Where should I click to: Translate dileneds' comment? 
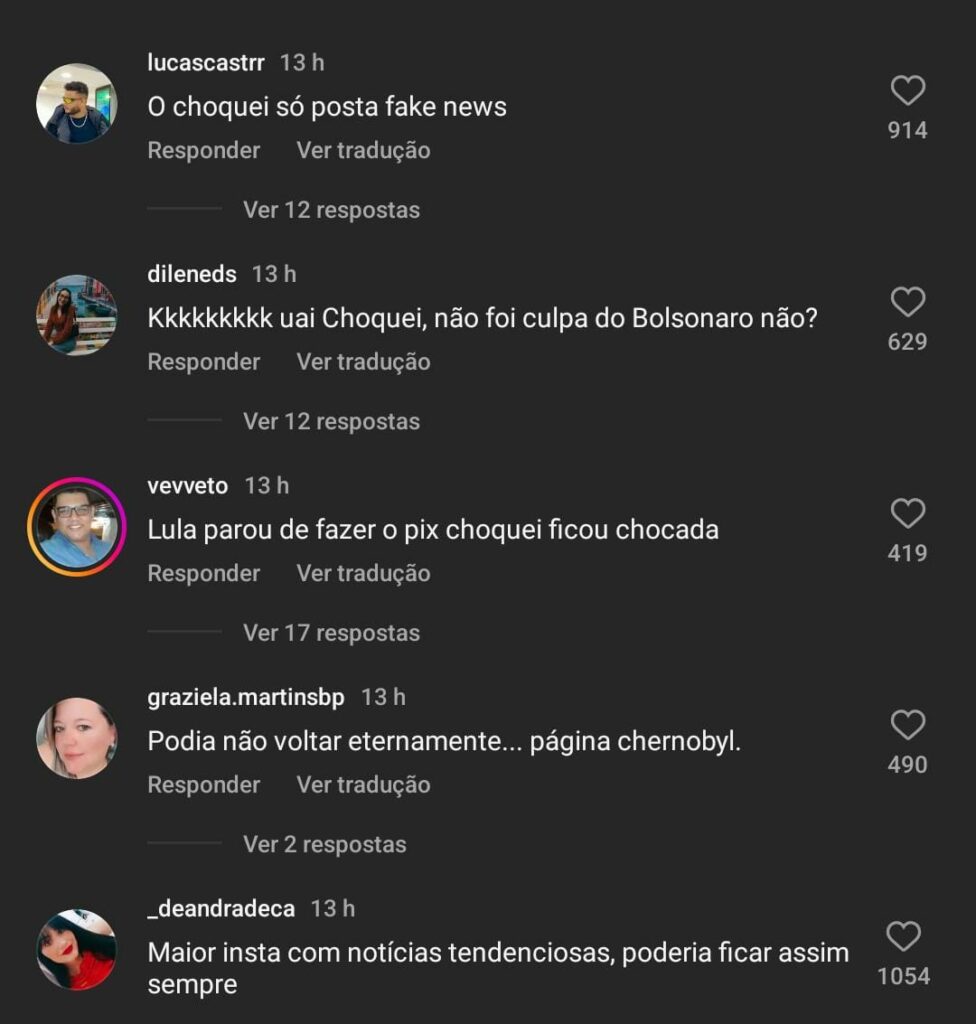pos(363,362)
